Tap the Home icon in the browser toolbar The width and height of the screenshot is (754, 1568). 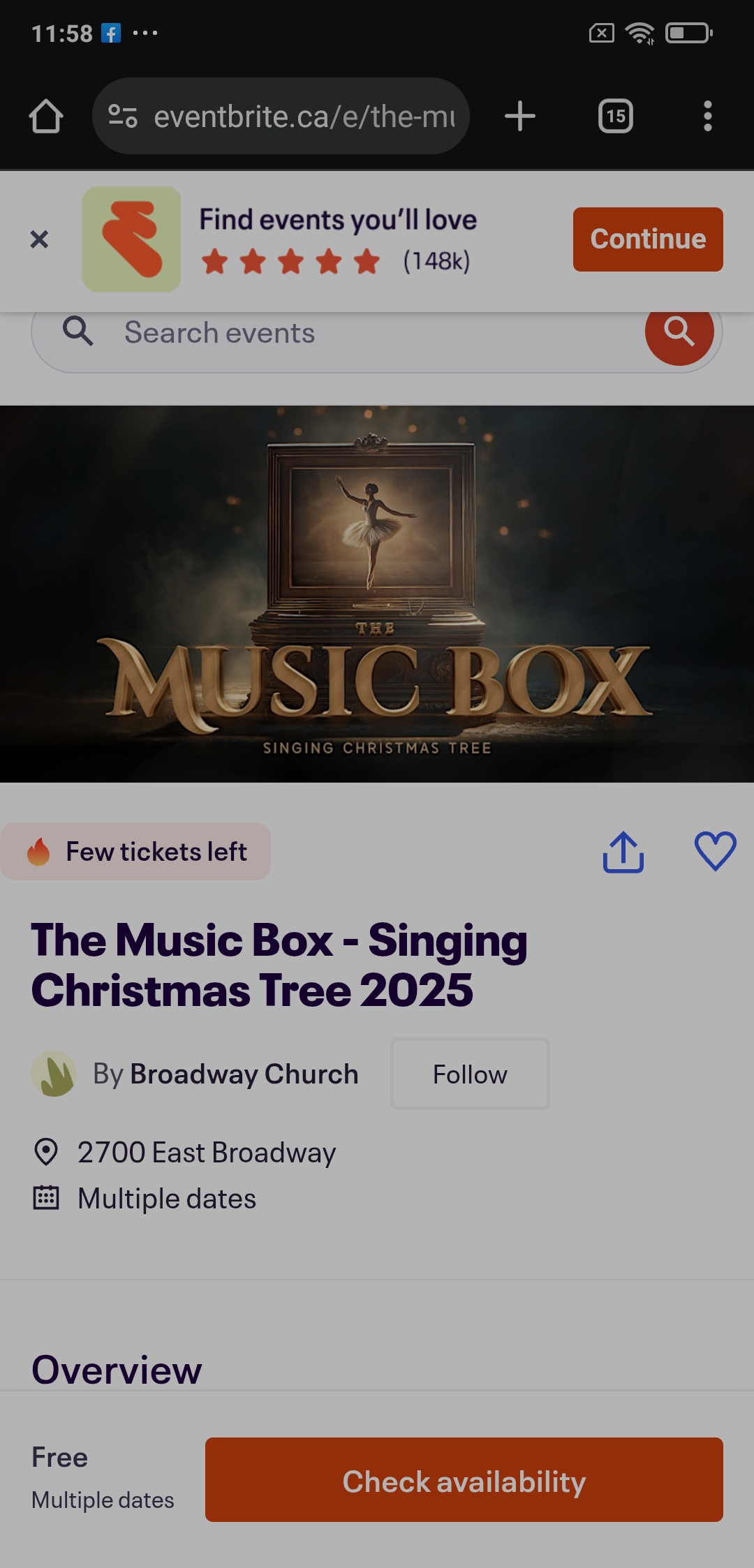pos(46,116)
